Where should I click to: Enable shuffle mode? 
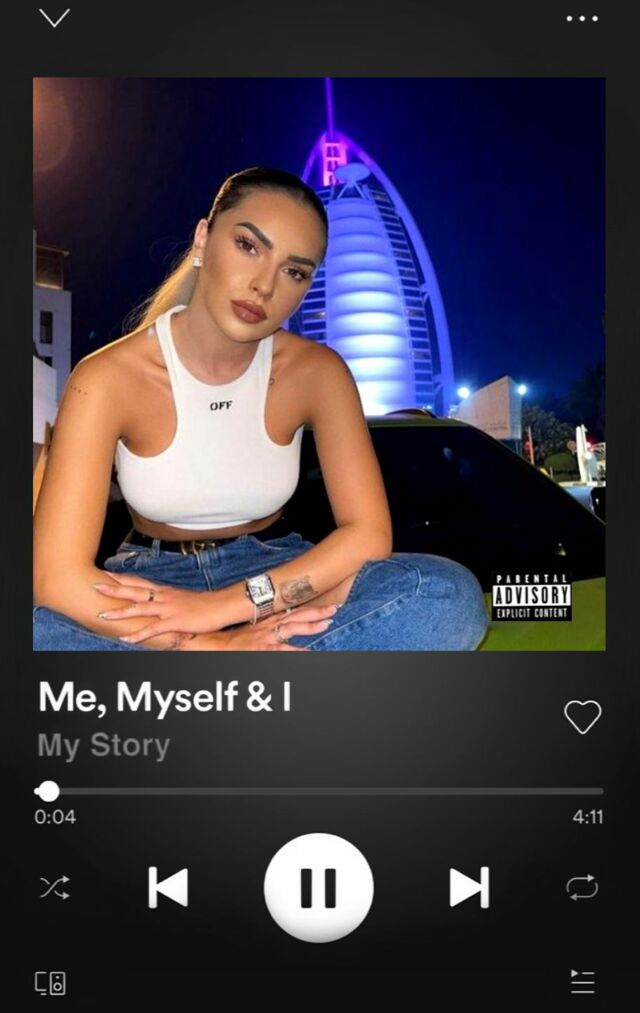[x=54, y=887]
